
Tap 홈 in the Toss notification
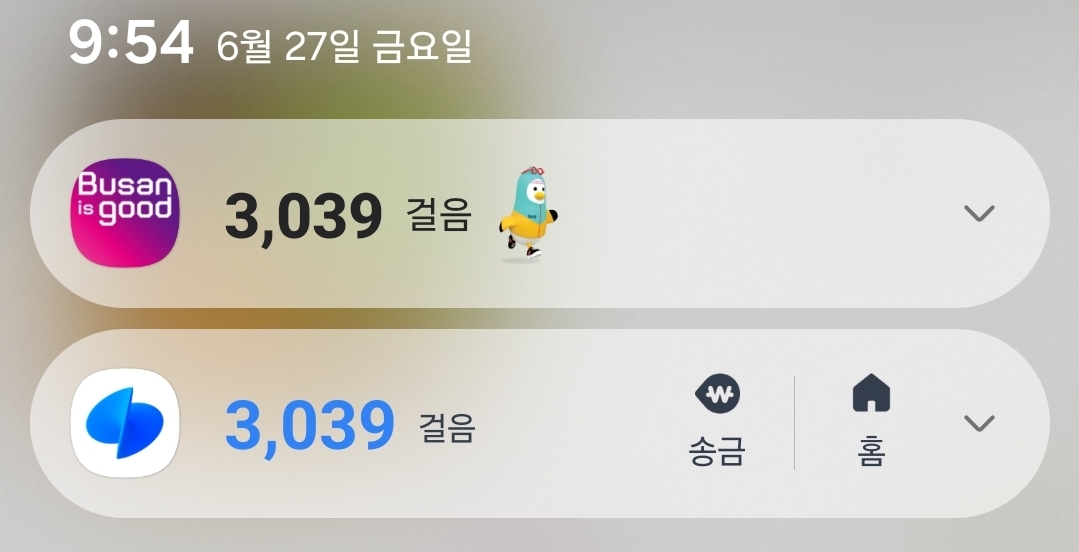coord(871,422)
